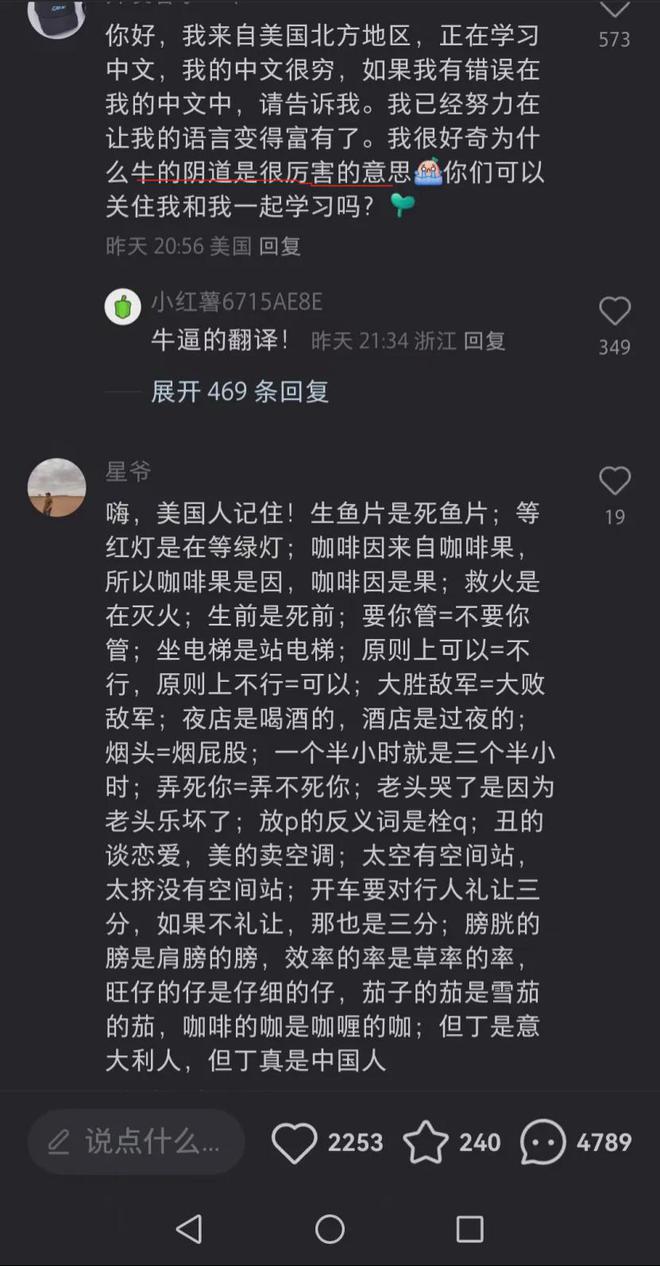Reply to 小红薯6715AE8E's comment

(485, 341)
